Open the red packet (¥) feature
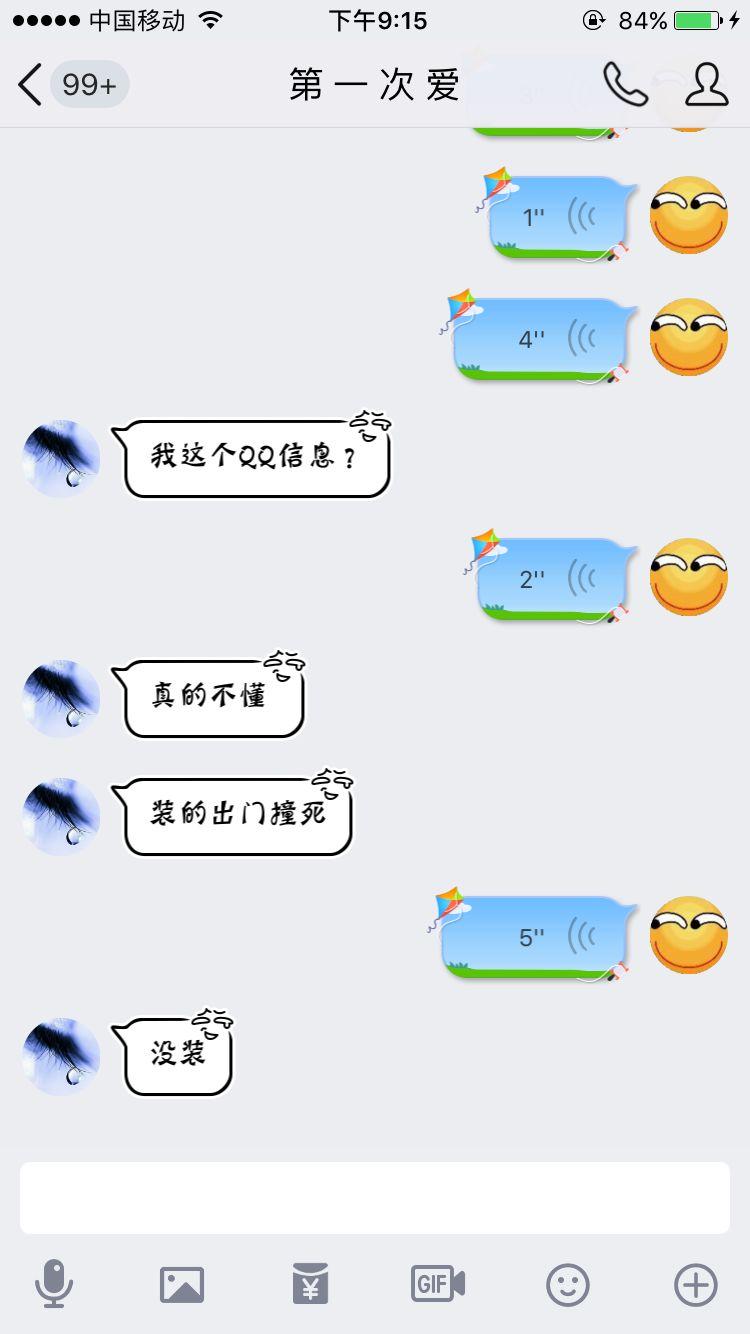The image size is (750, 1334). 308,1283
